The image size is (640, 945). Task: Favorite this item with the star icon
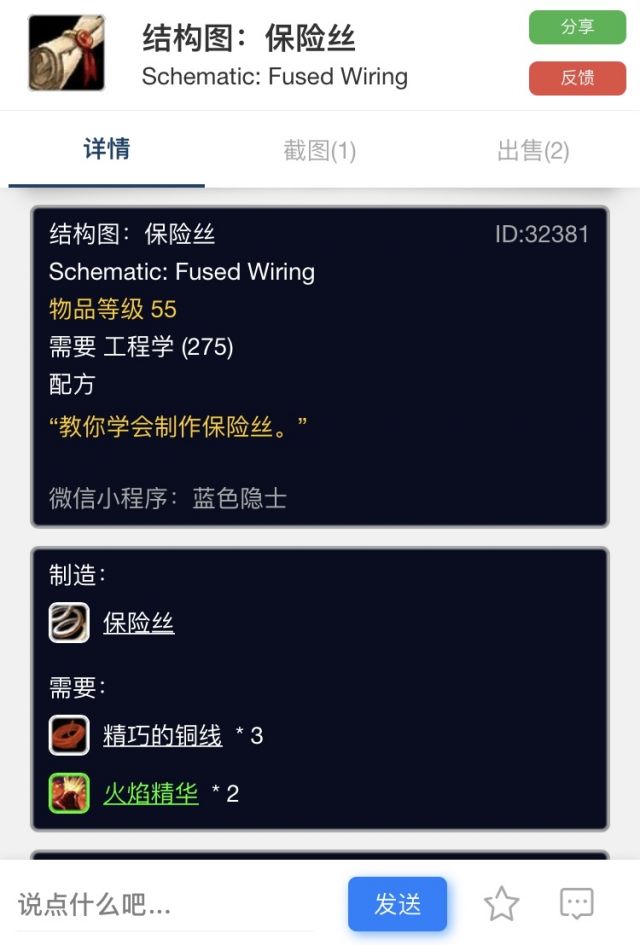[501, 904]
